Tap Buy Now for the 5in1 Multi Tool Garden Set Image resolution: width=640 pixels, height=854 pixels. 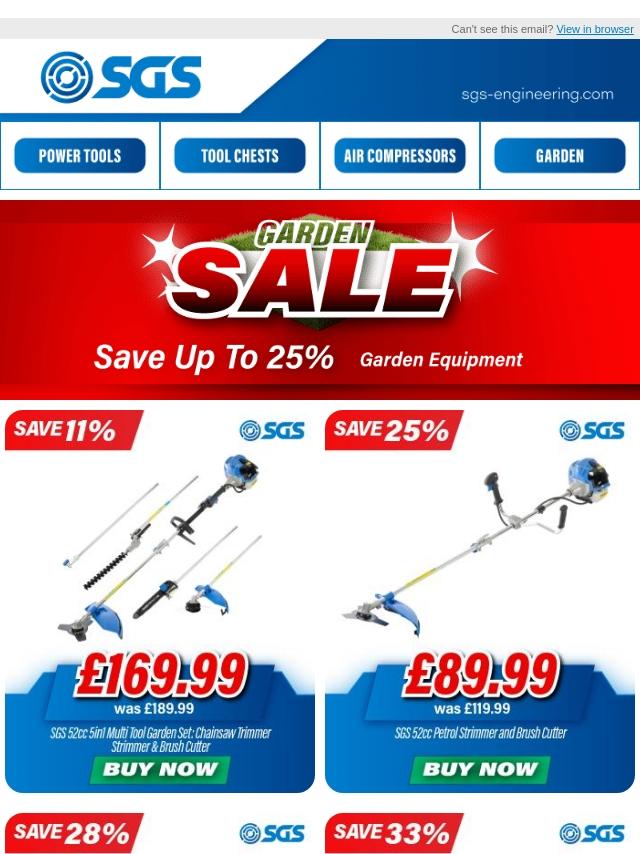click(160, 769)
